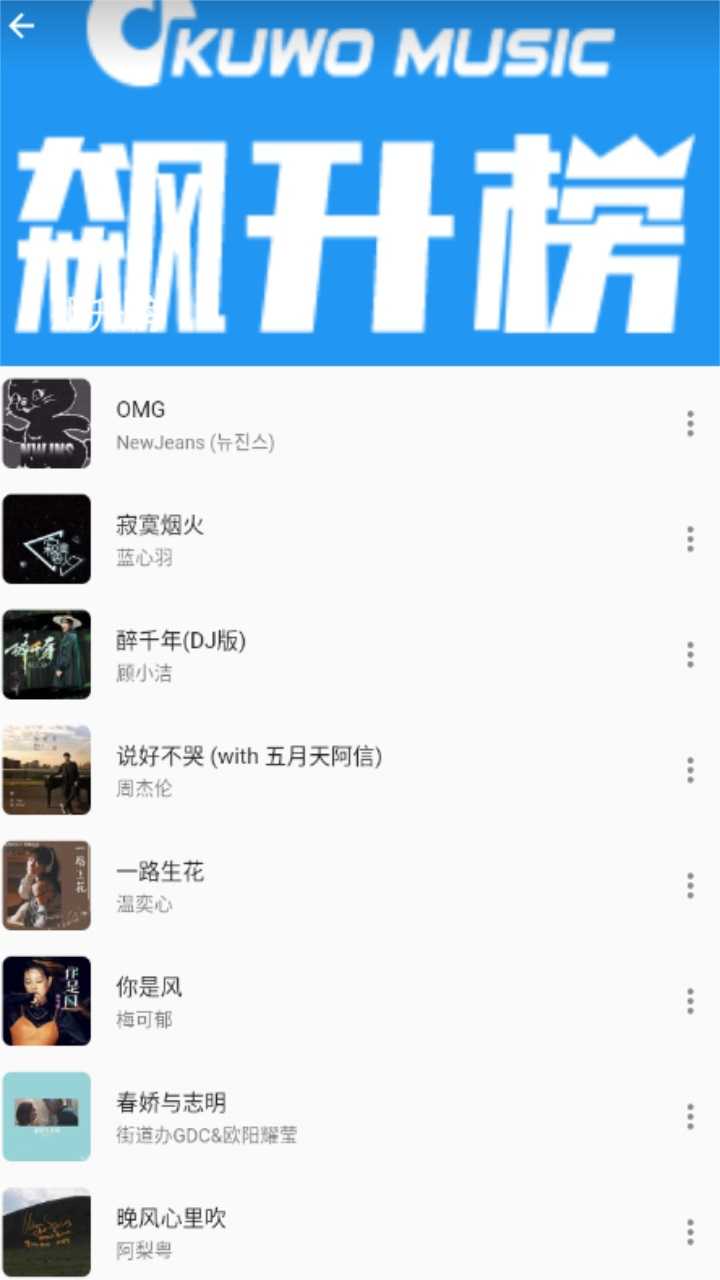Open more options for 说好不哭
Image resolution: width=720 pixels, height=1280 pixels.
point(690,770)
